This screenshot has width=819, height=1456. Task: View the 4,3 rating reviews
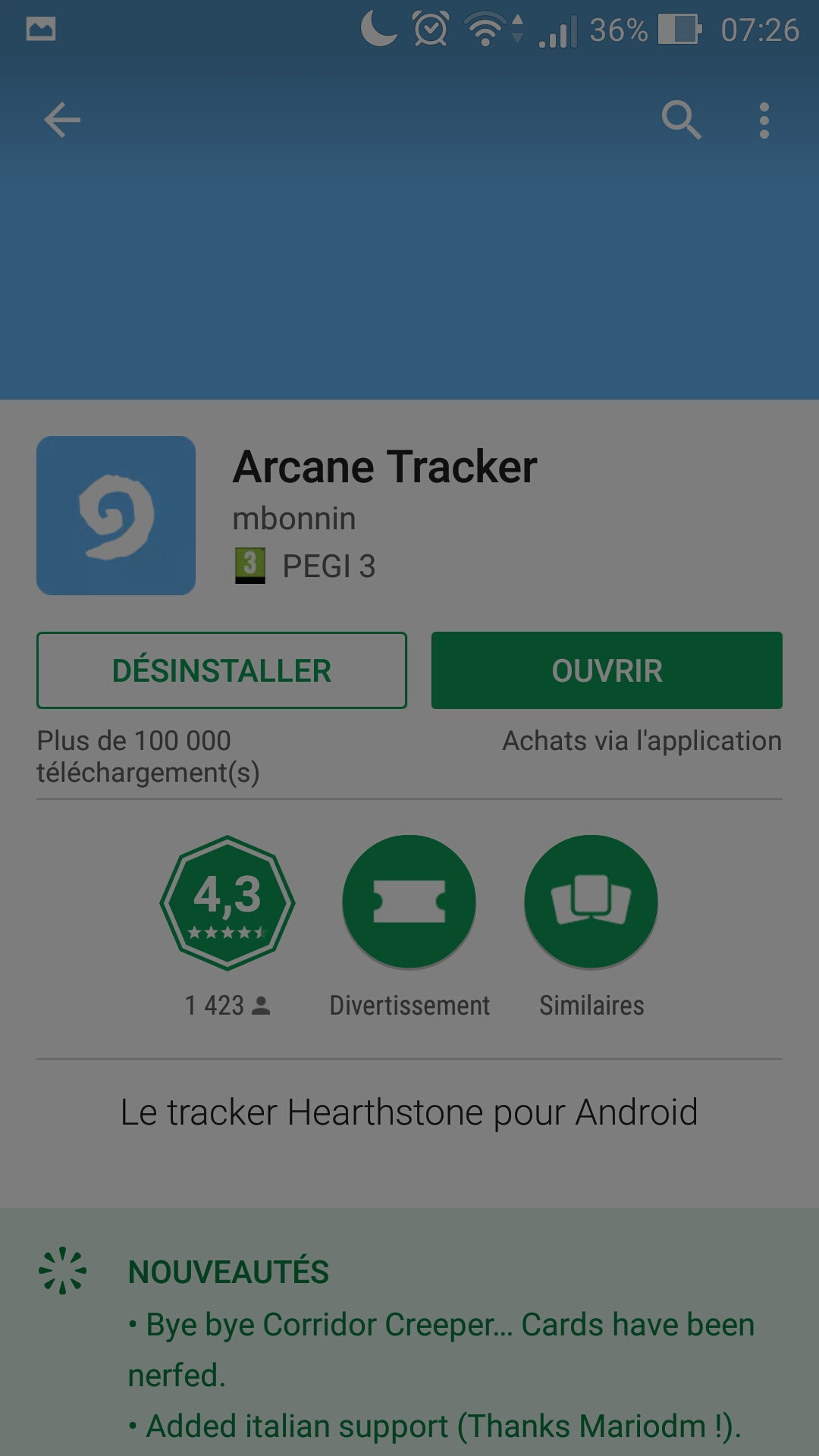tap(227, 902)
